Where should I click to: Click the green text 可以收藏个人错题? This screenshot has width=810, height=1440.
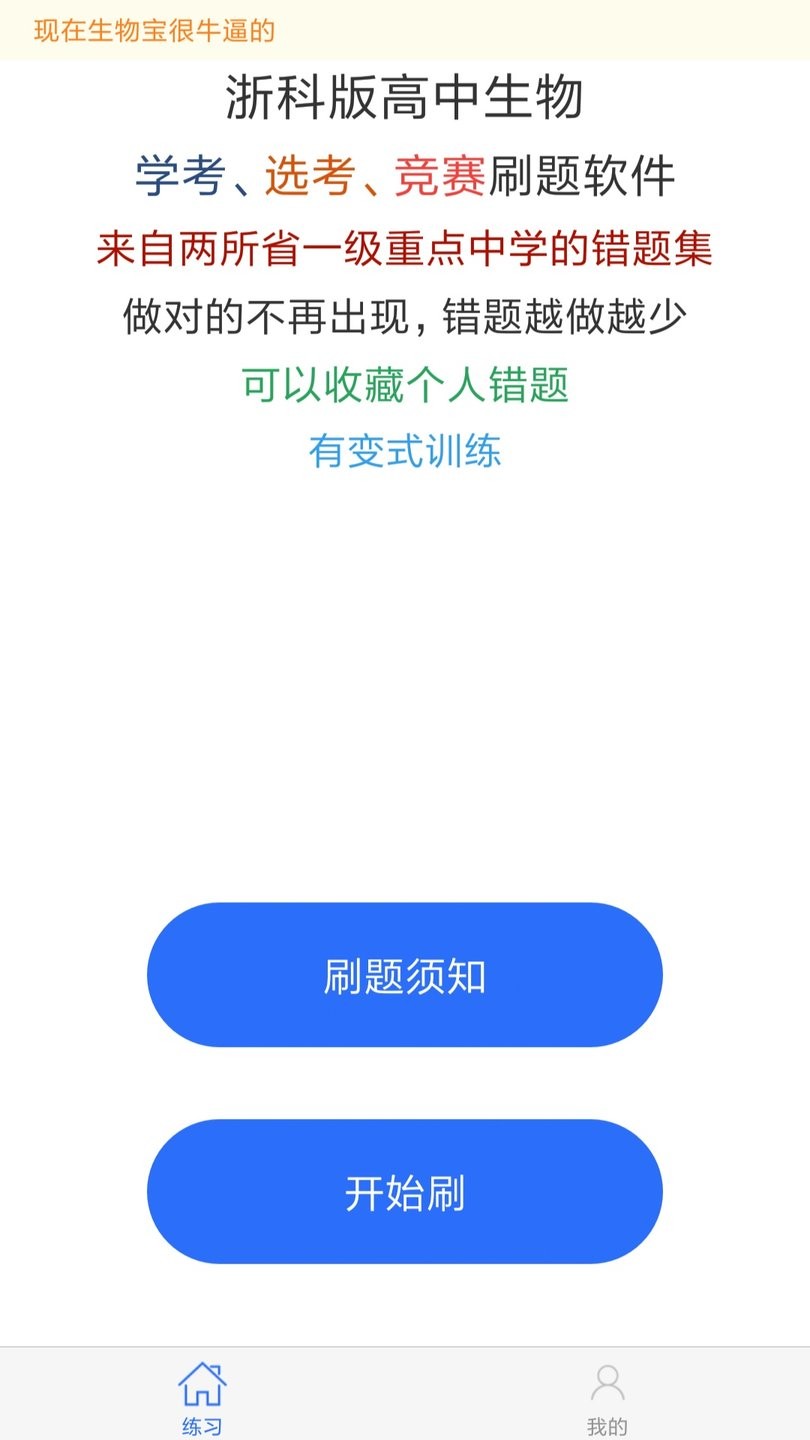click(x=405, y=387)
